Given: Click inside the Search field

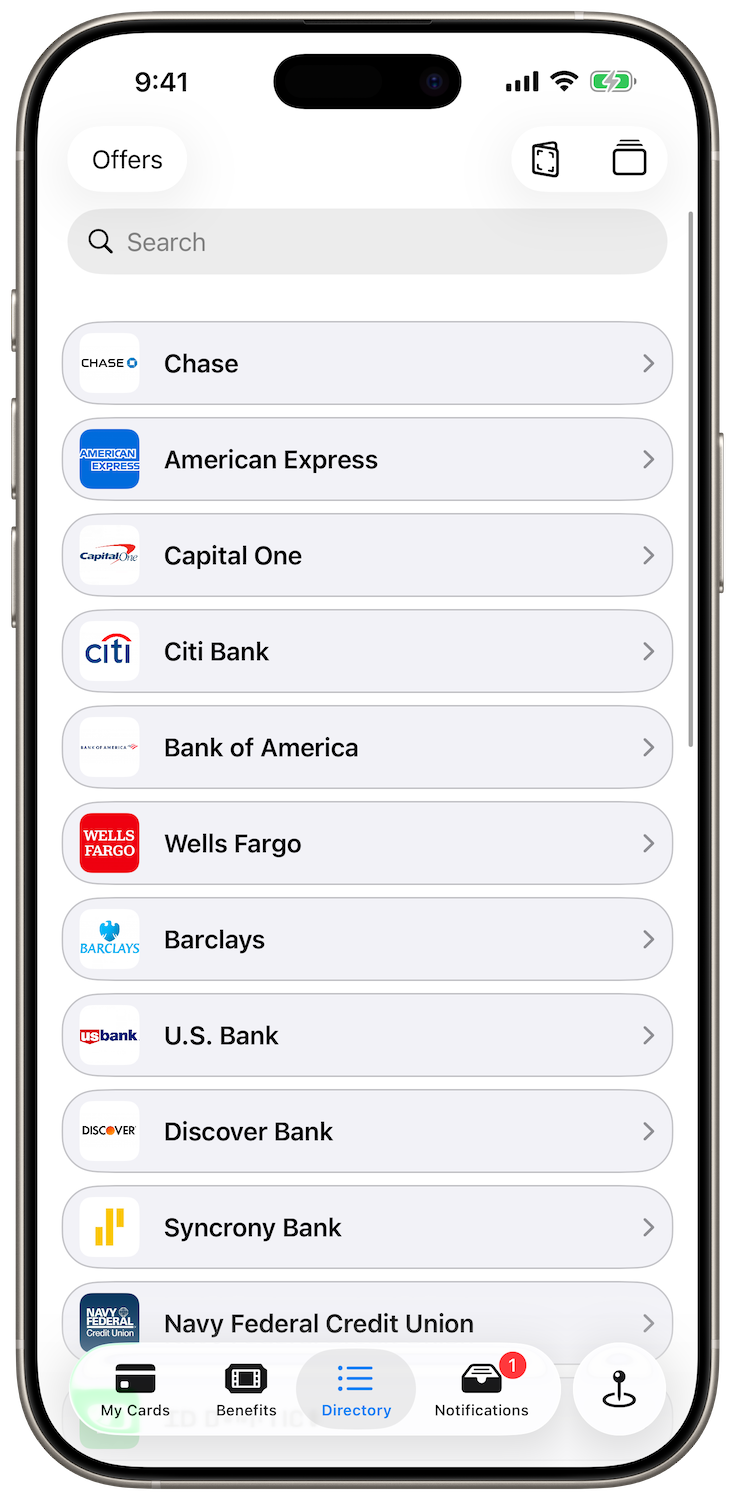Looking at the screenshot, I should [x=367, y=241].
